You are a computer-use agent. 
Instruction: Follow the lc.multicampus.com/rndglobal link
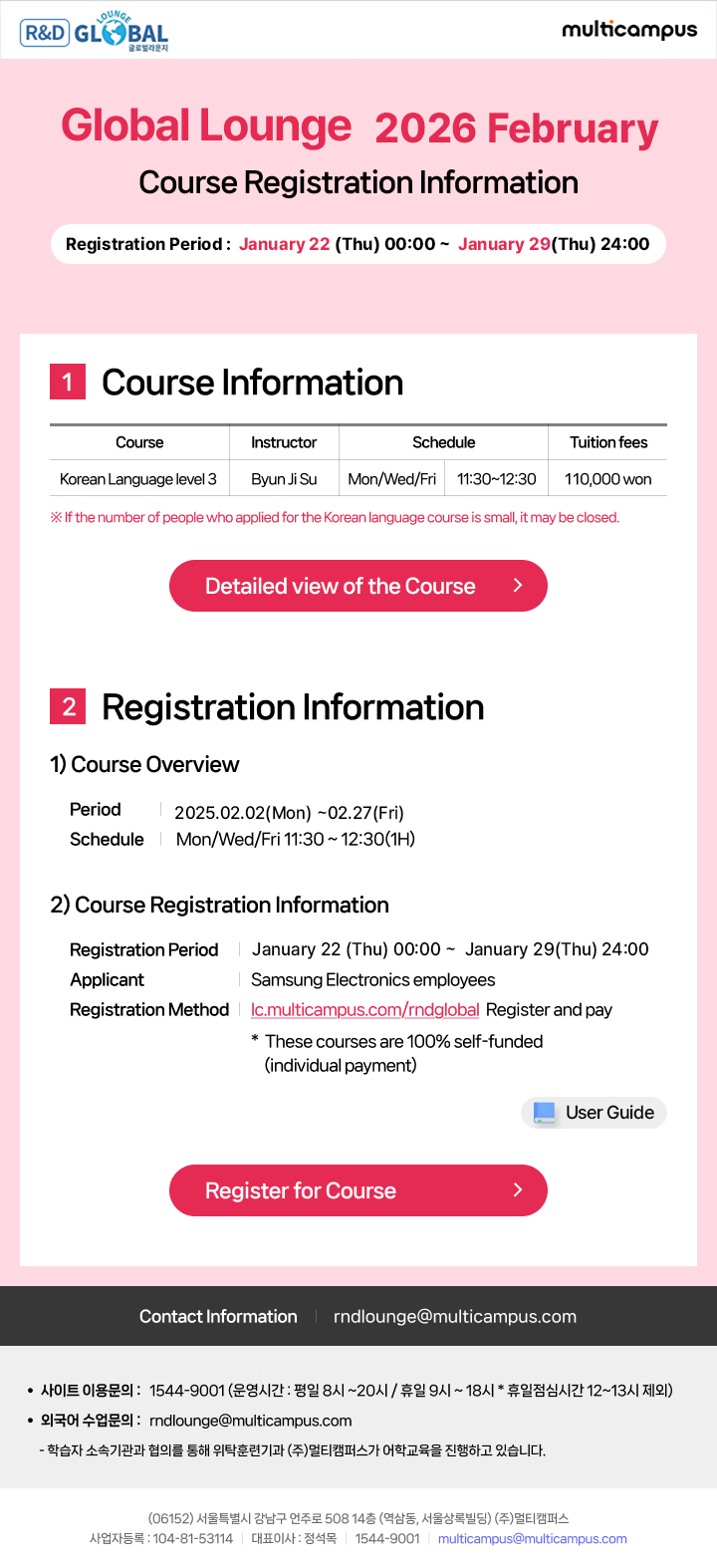point(364,1009)
